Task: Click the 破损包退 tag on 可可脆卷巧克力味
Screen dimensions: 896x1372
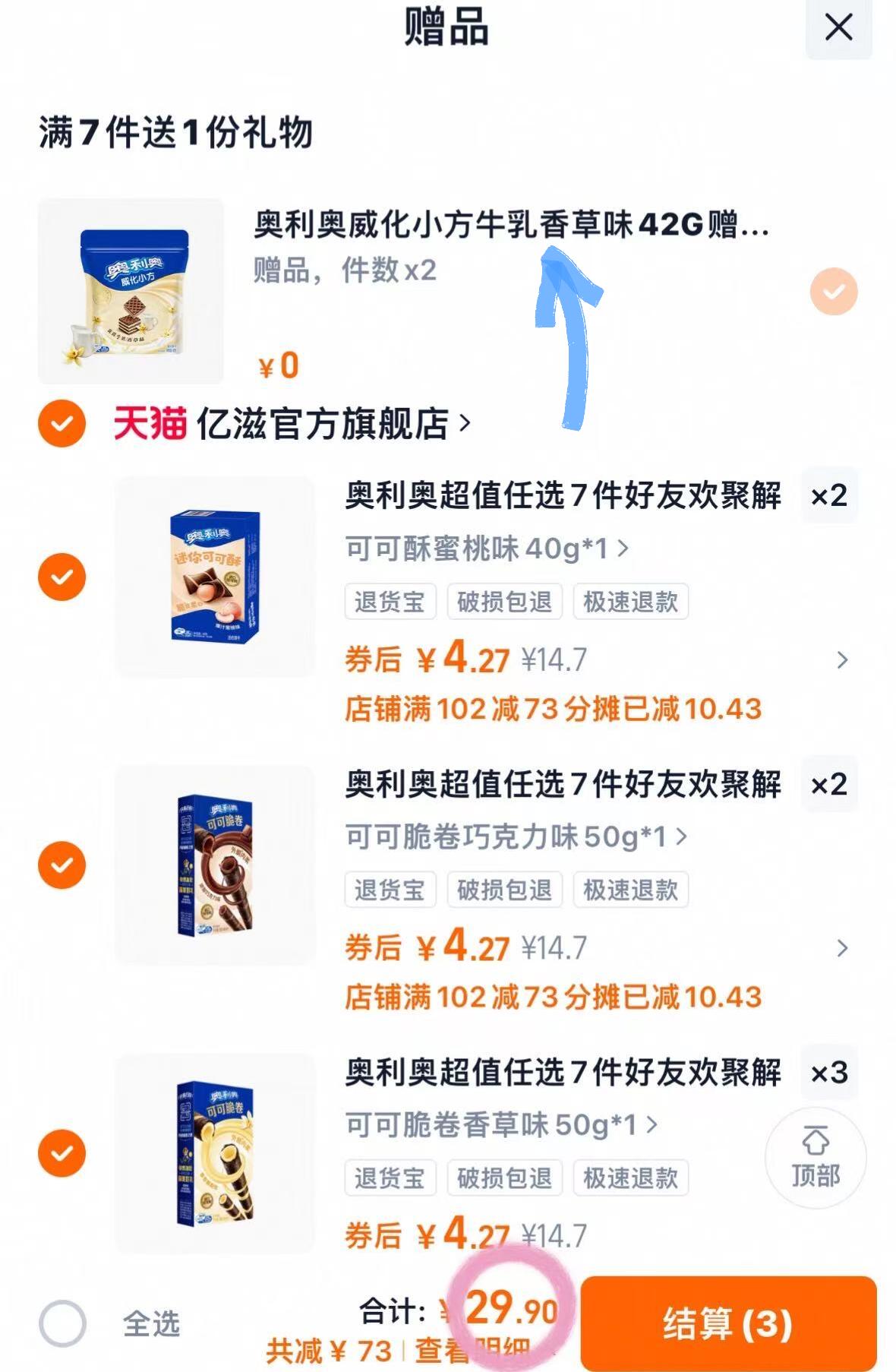Action: (505, 890)
